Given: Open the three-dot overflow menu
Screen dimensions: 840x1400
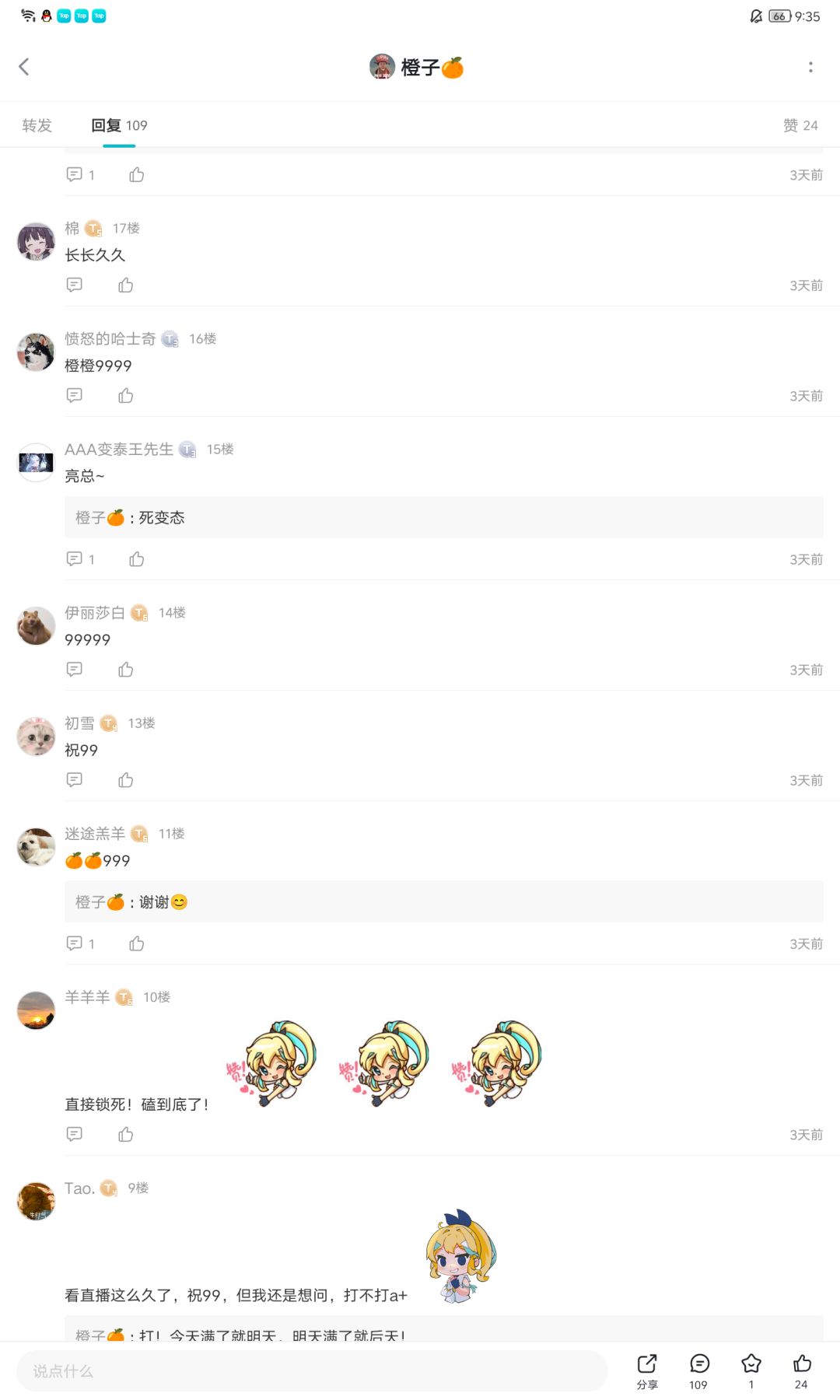Looking at the screenshot, I should point(811,67).
